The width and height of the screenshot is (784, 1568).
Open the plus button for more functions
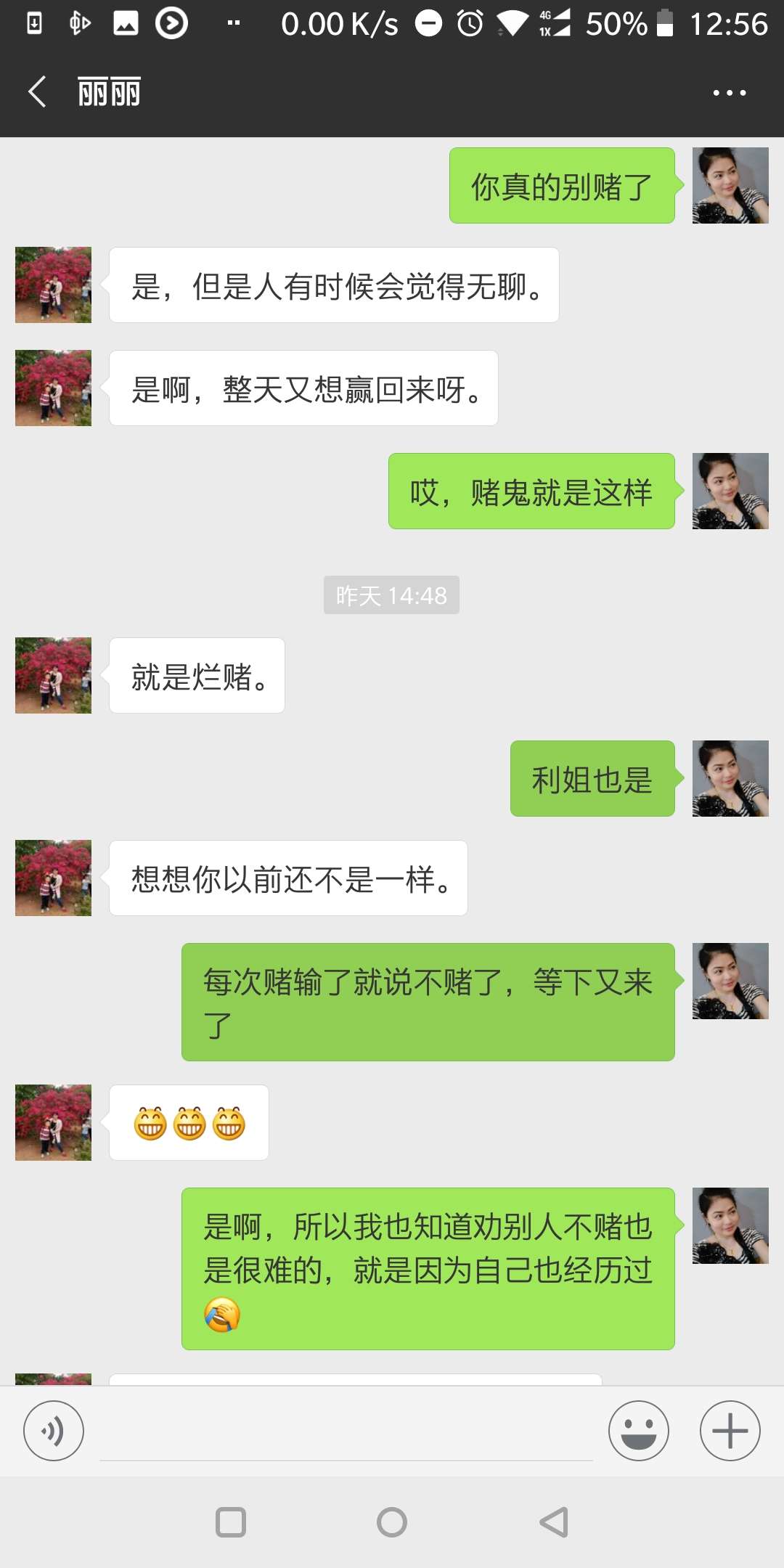point(730,1430)
